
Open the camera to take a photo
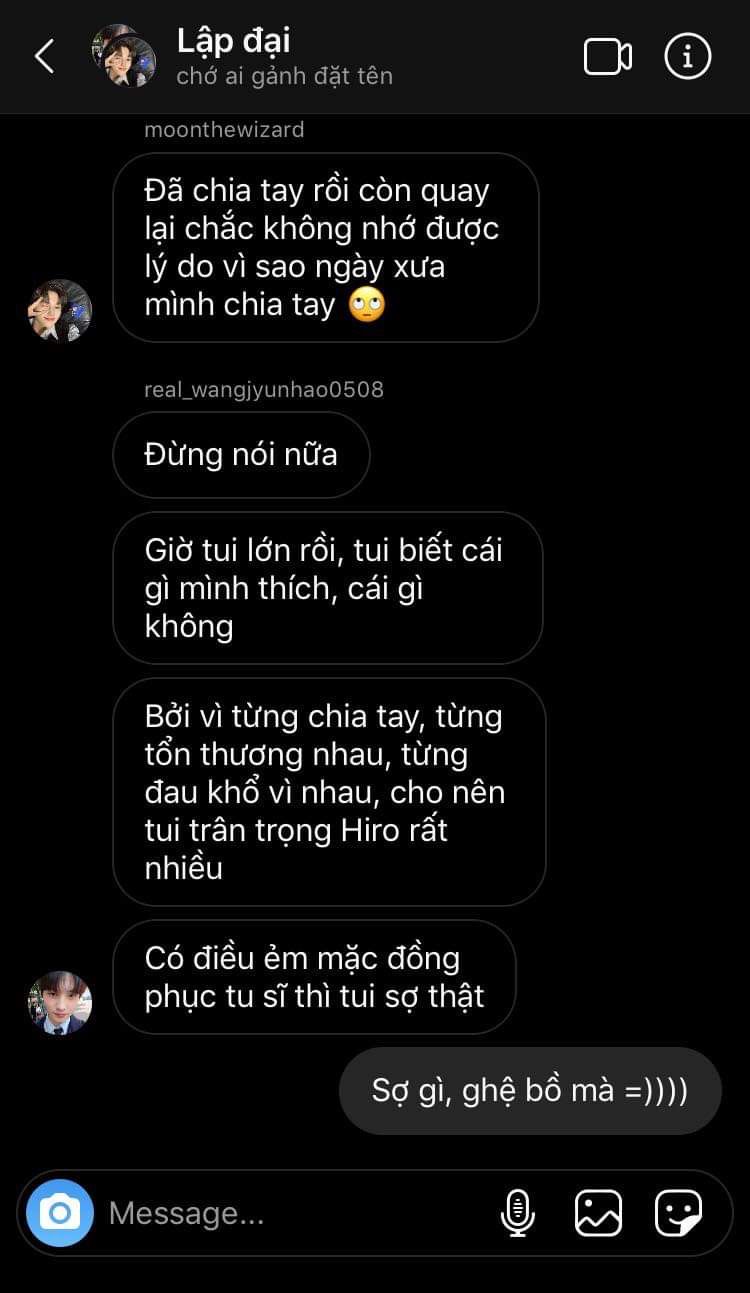(60, 1213)
